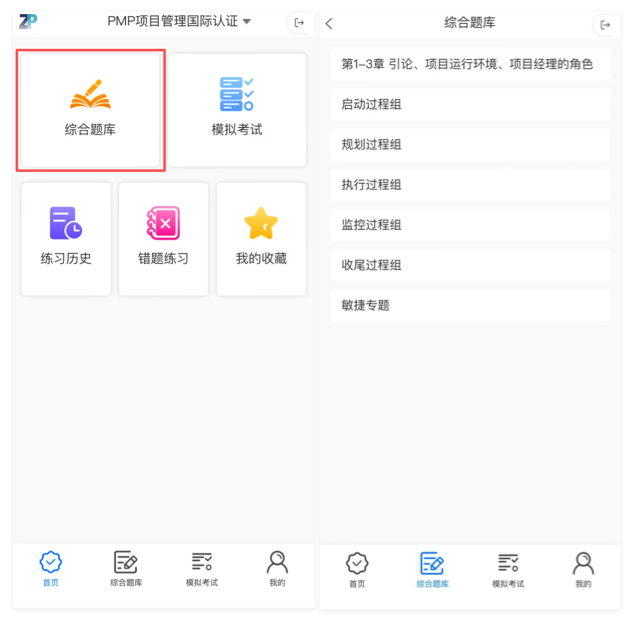
Task: Select 启动过程组 question set
Action: 469,104
